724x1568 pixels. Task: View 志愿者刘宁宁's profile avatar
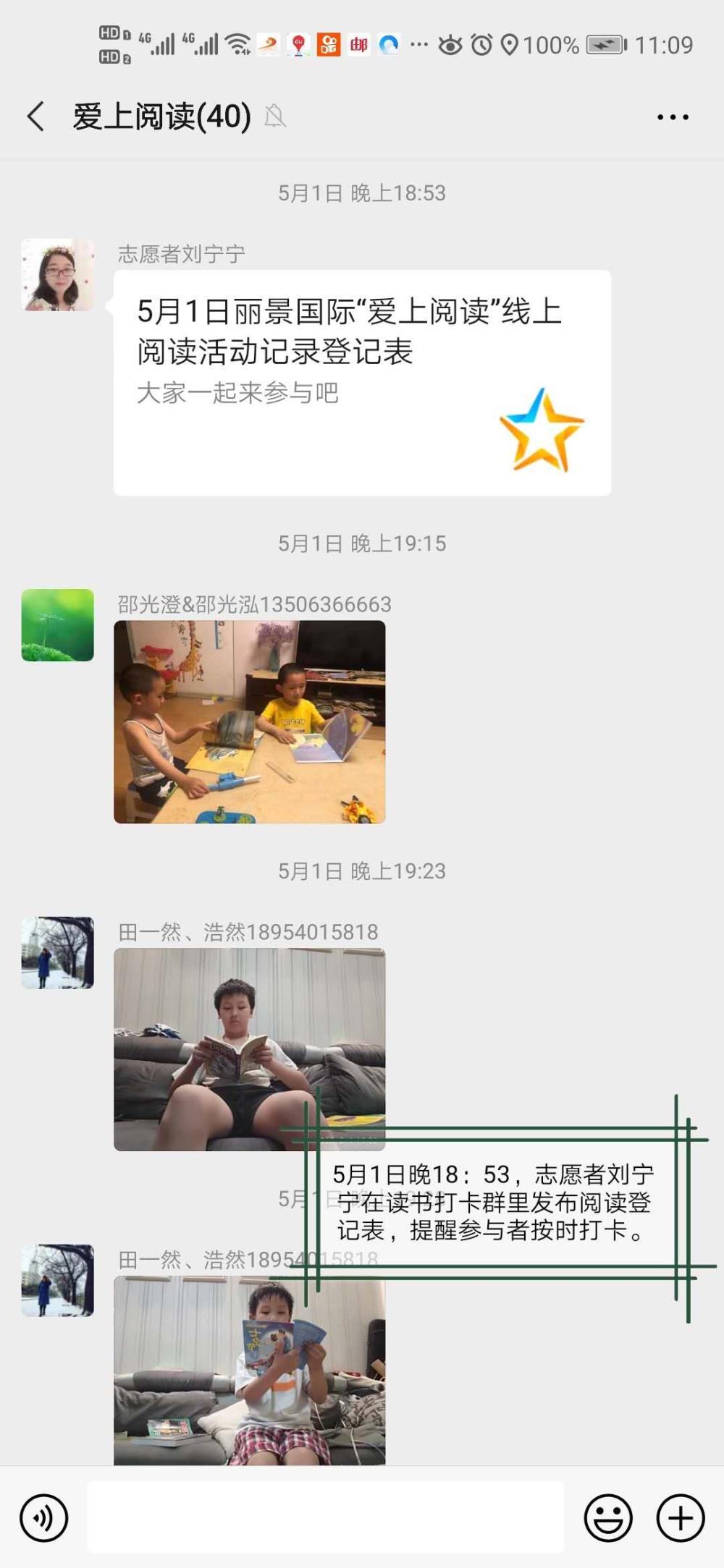pos(57,275)
